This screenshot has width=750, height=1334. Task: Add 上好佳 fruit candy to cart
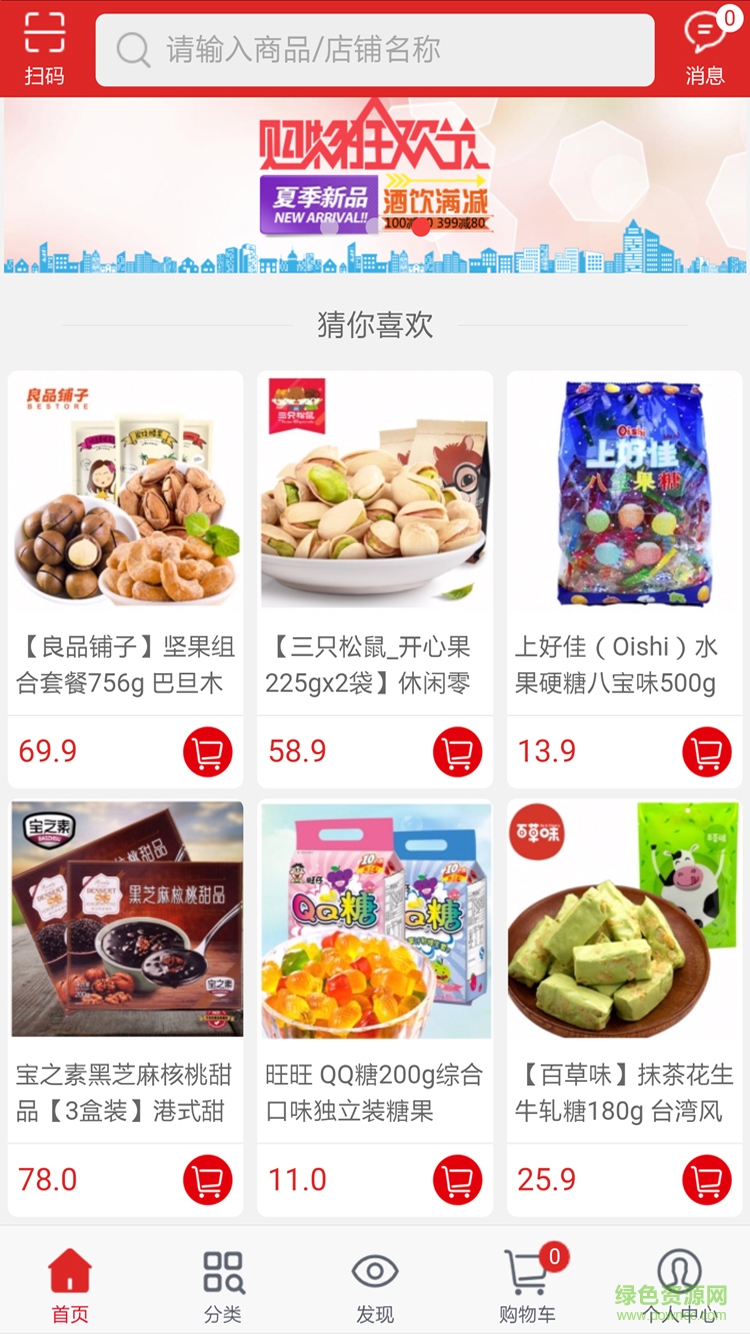click(705, 751)
